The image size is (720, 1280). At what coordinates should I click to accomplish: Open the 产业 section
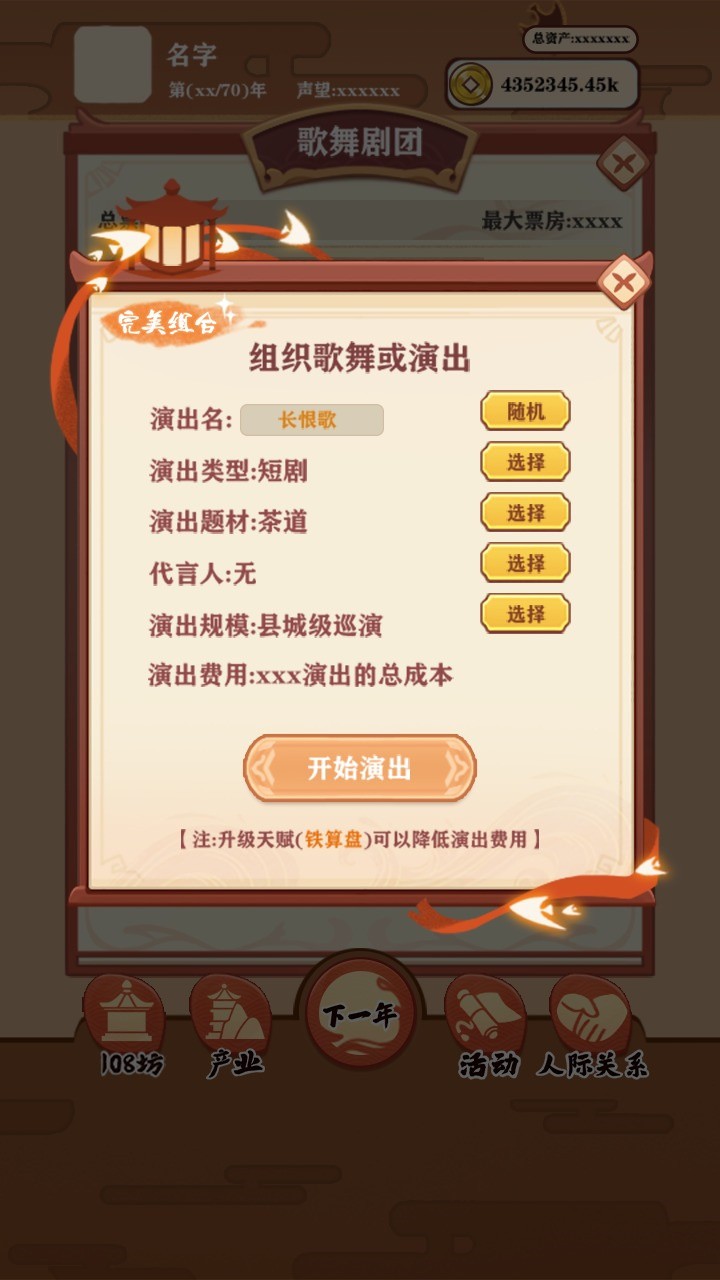233,1024
